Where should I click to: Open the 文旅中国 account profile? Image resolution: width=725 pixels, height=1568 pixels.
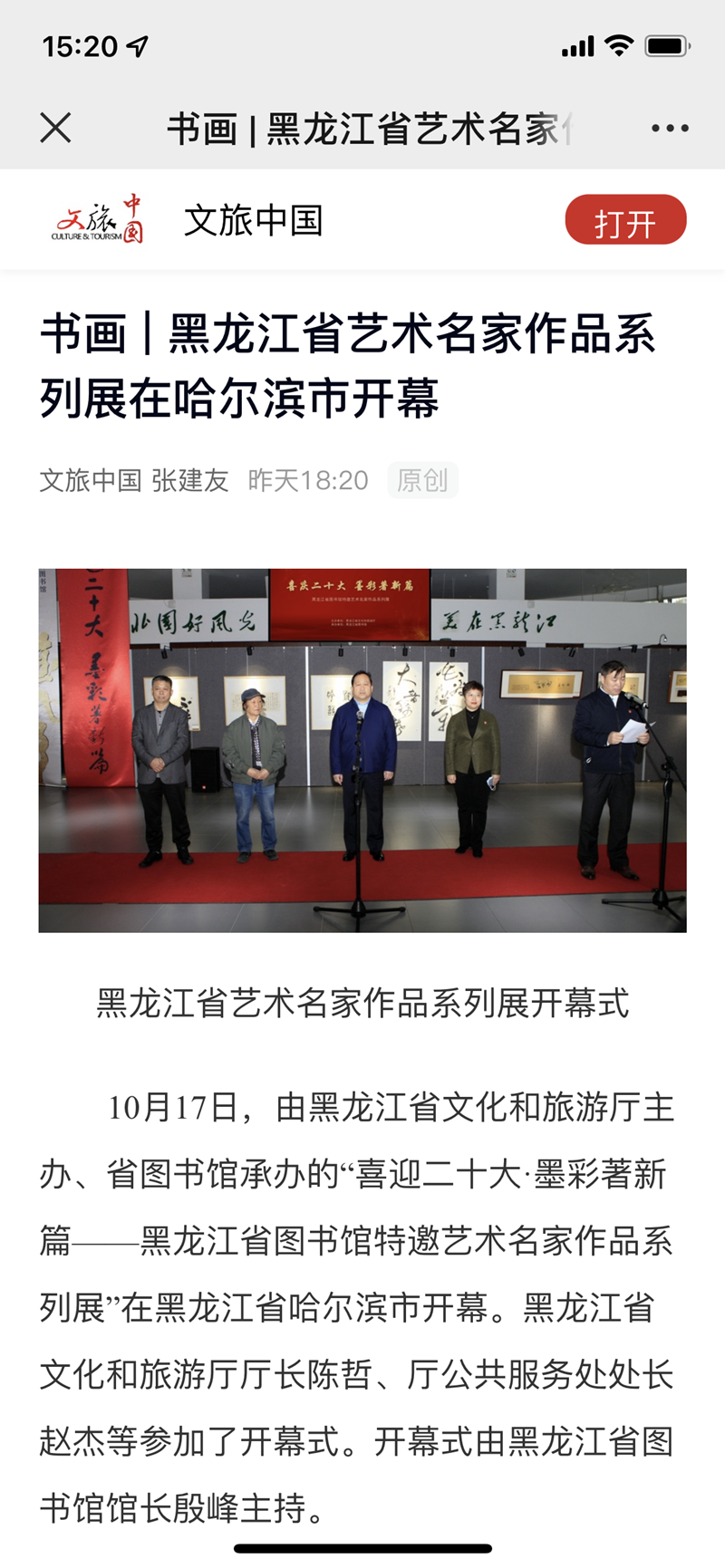point(253,220)
